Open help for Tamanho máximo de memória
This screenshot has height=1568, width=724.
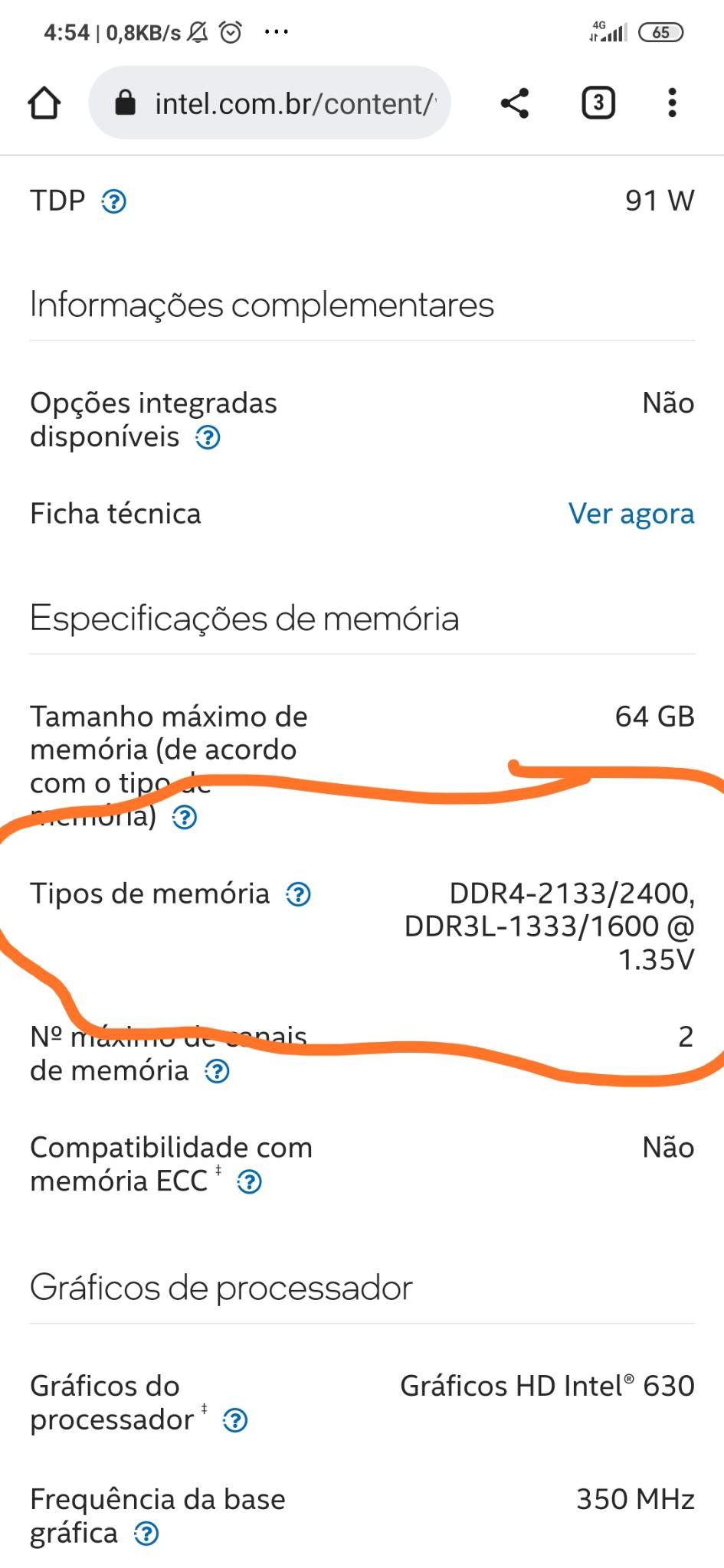[185, 818]
